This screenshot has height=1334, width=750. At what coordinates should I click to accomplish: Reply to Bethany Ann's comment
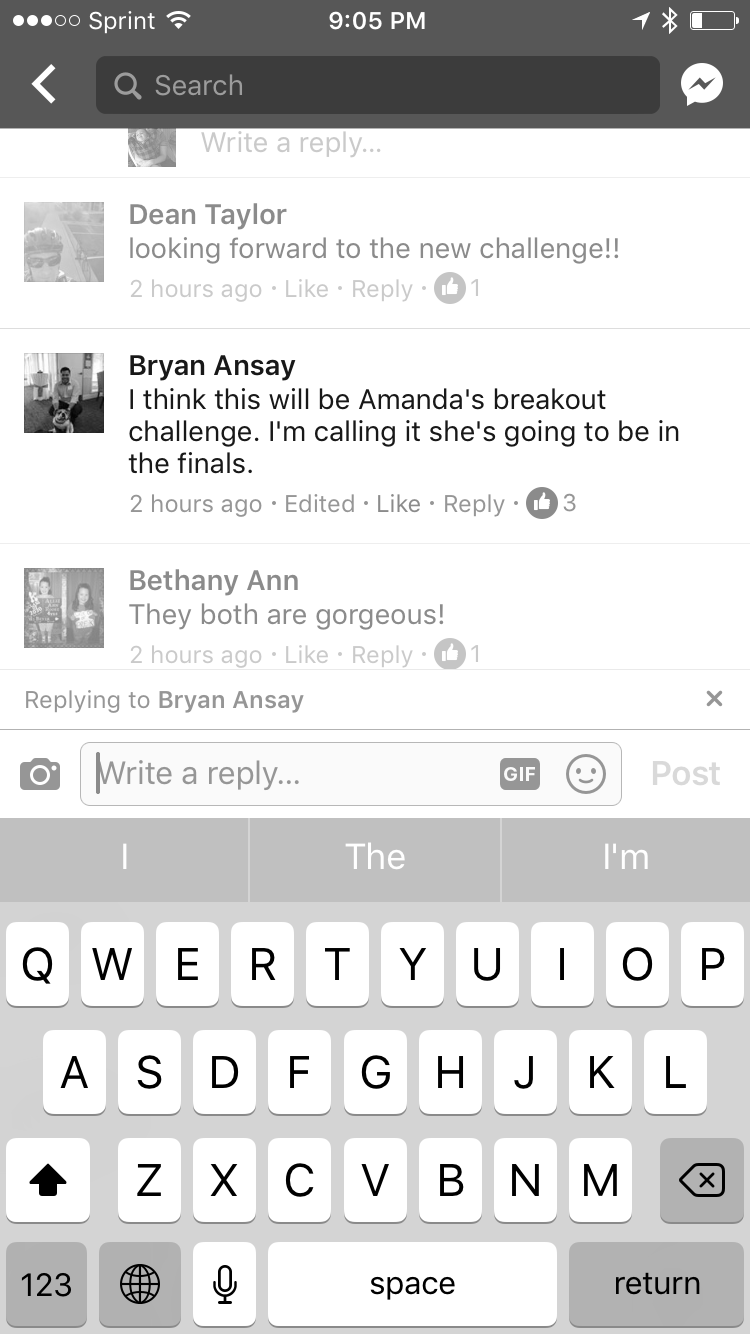(382, 655)
